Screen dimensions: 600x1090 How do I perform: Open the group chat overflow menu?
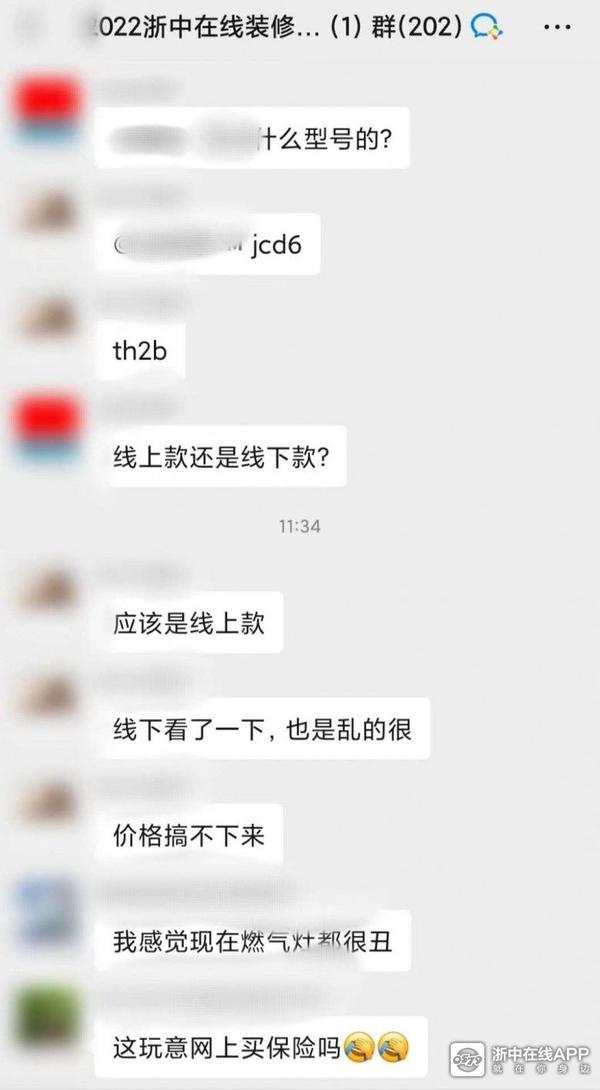pyautogui.click(x=557, y=27)
